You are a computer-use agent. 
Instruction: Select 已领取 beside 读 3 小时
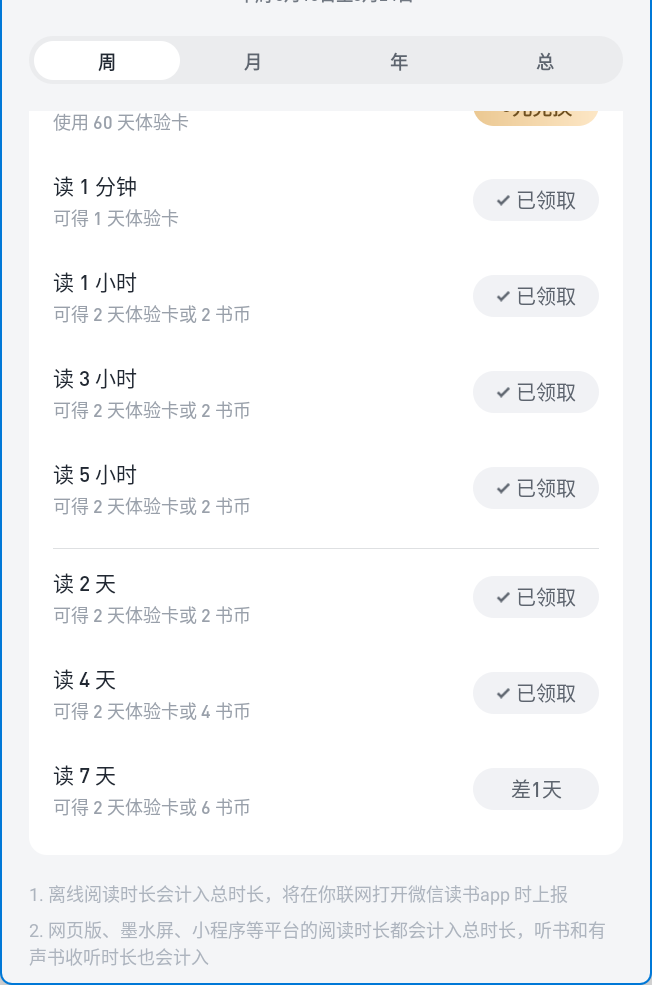536,393
